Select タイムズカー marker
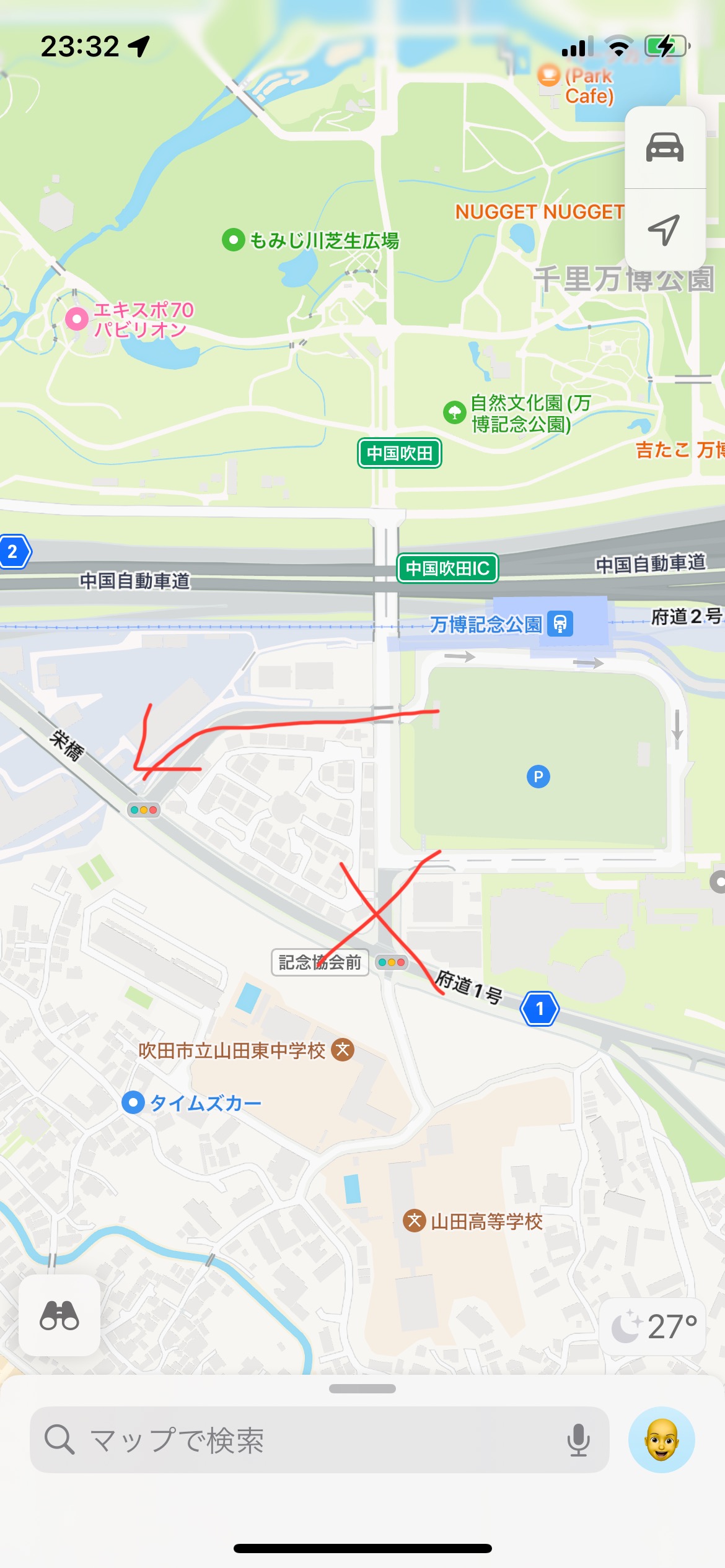This screenshot has width=725, height=1568. click(133, 1102)
